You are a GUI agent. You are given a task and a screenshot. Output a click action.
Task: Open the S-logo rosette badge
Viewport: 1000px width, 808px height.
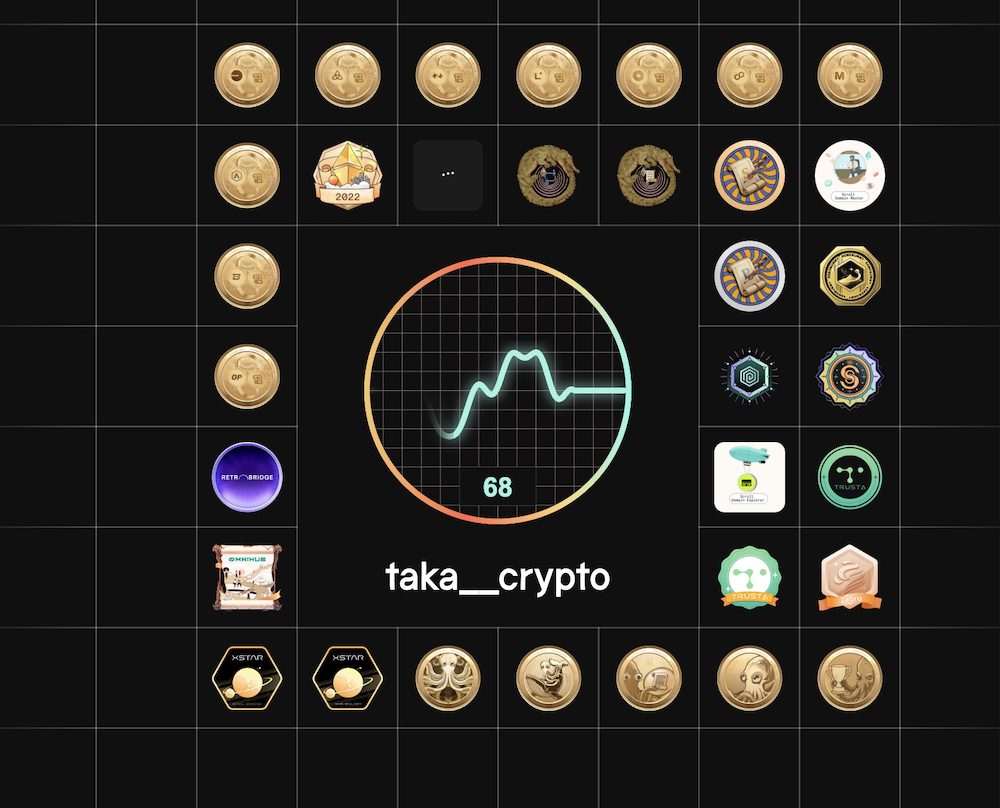(850, 377)
